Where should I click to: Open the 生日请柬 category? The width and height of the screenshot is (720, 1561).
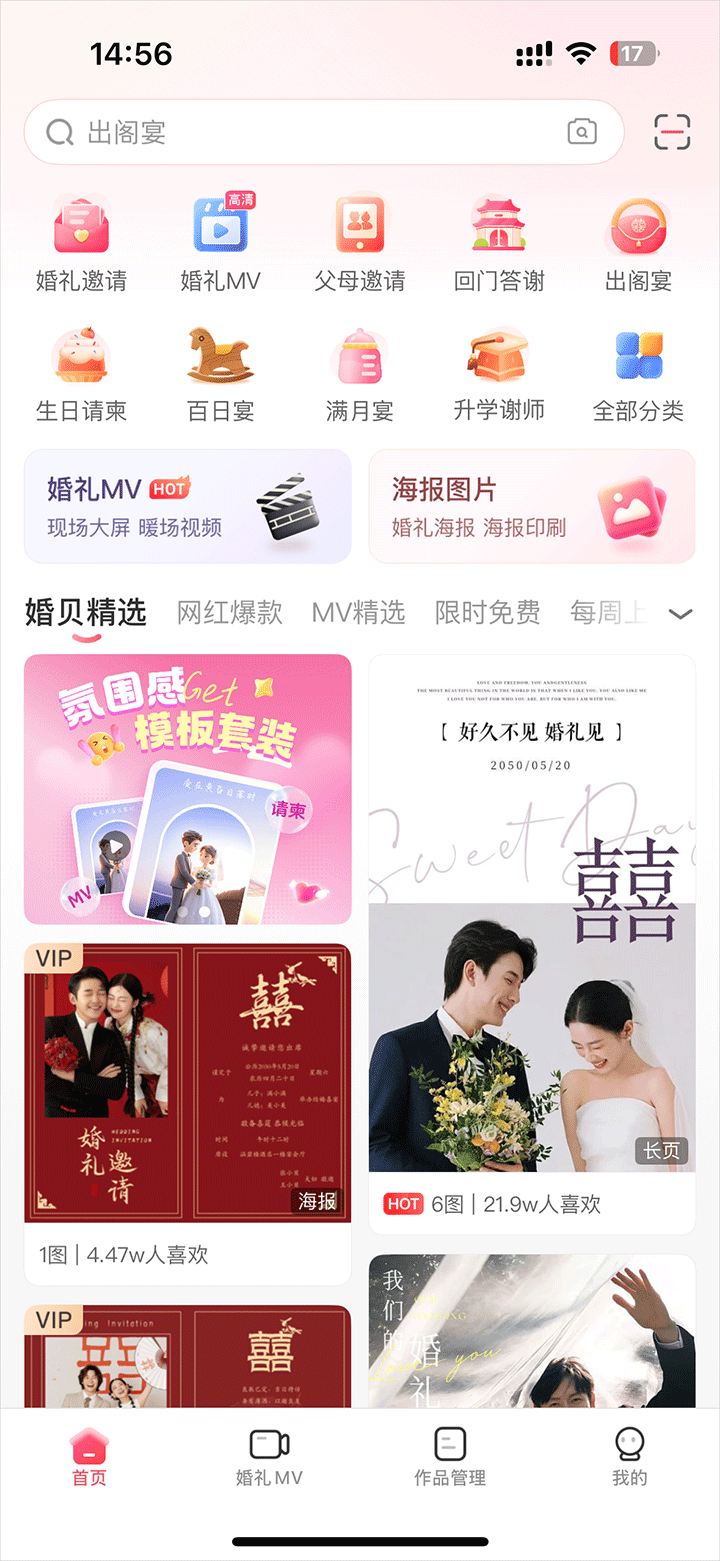(82, 373)
